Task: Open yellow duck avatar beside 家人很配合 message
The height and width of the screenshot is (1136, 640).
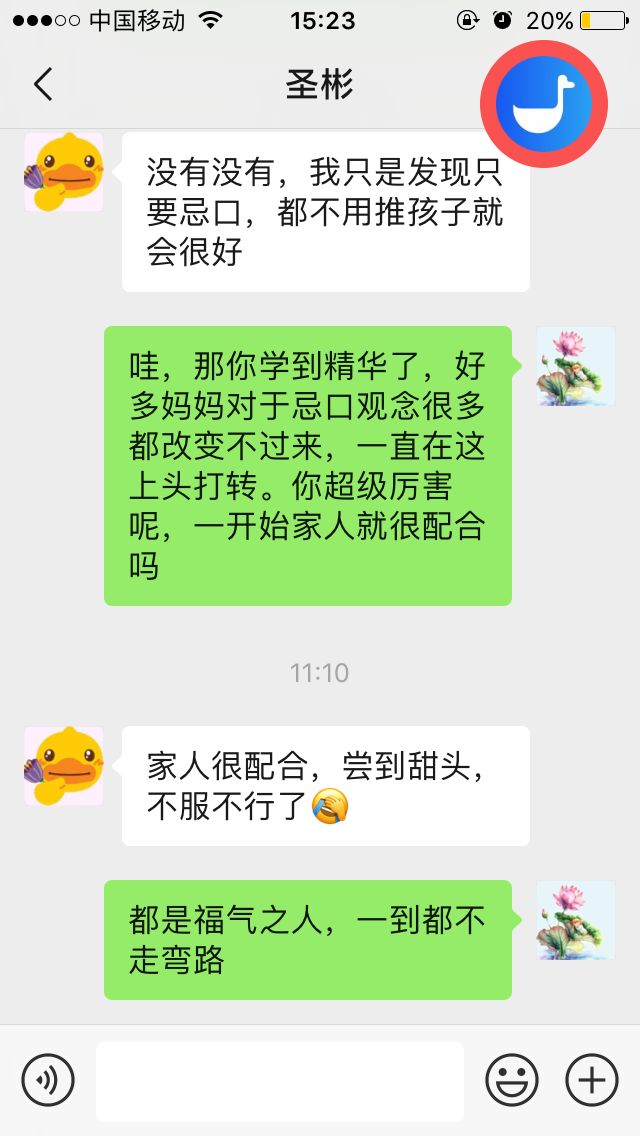Action: (64, 766)
